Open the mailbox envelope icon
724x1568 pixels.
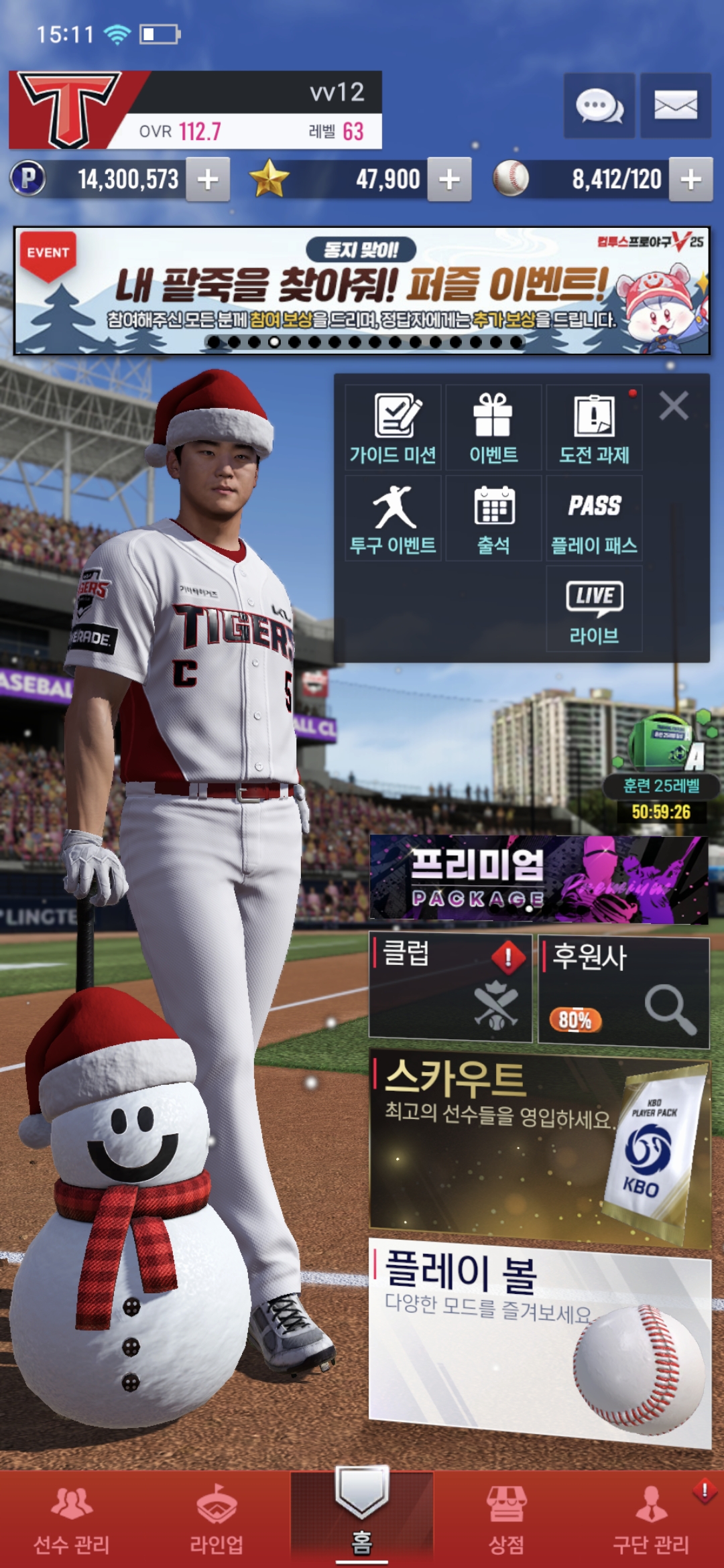(675, 106)
